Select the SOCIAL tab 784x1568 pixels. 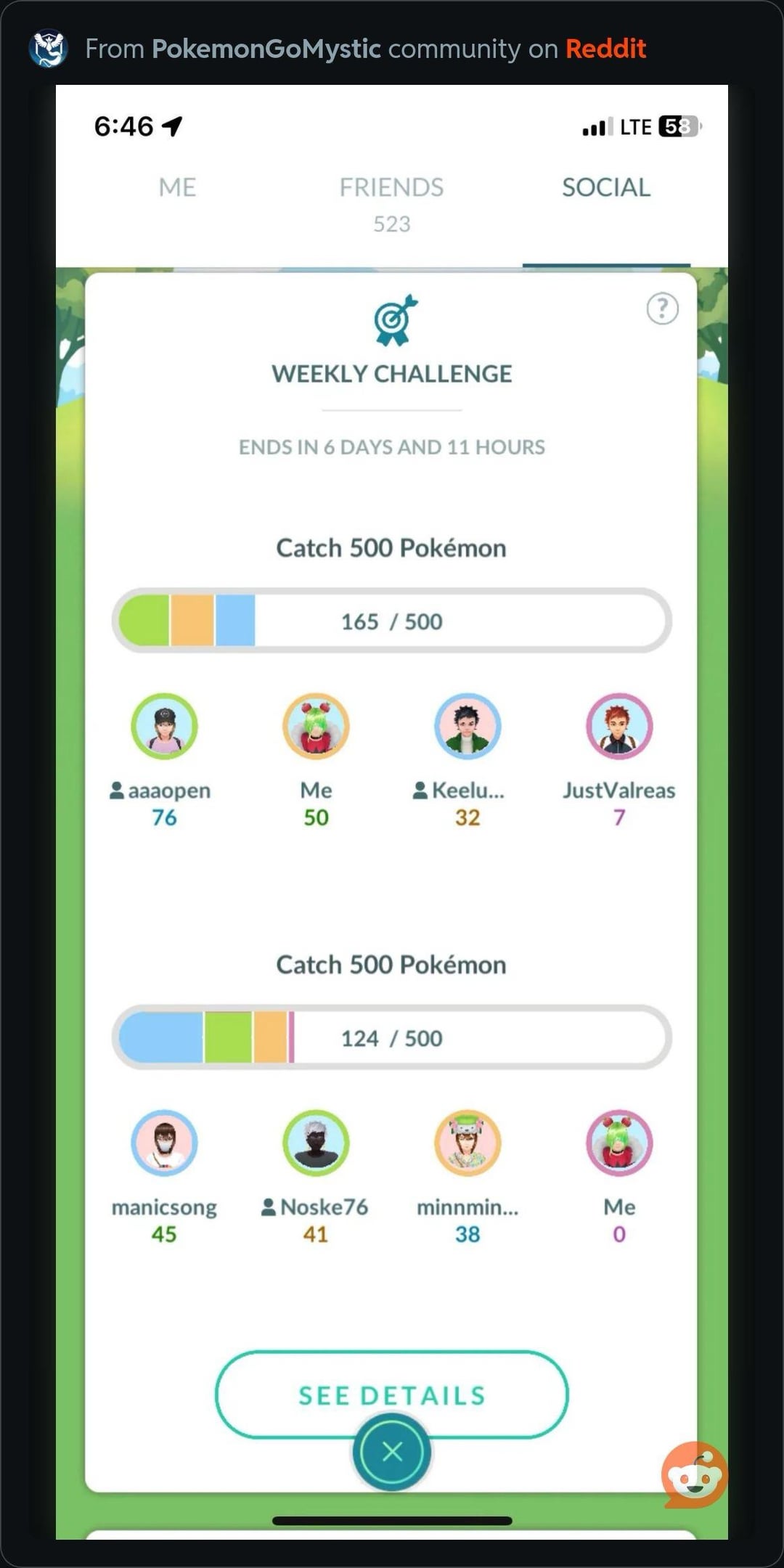(606, 187)
